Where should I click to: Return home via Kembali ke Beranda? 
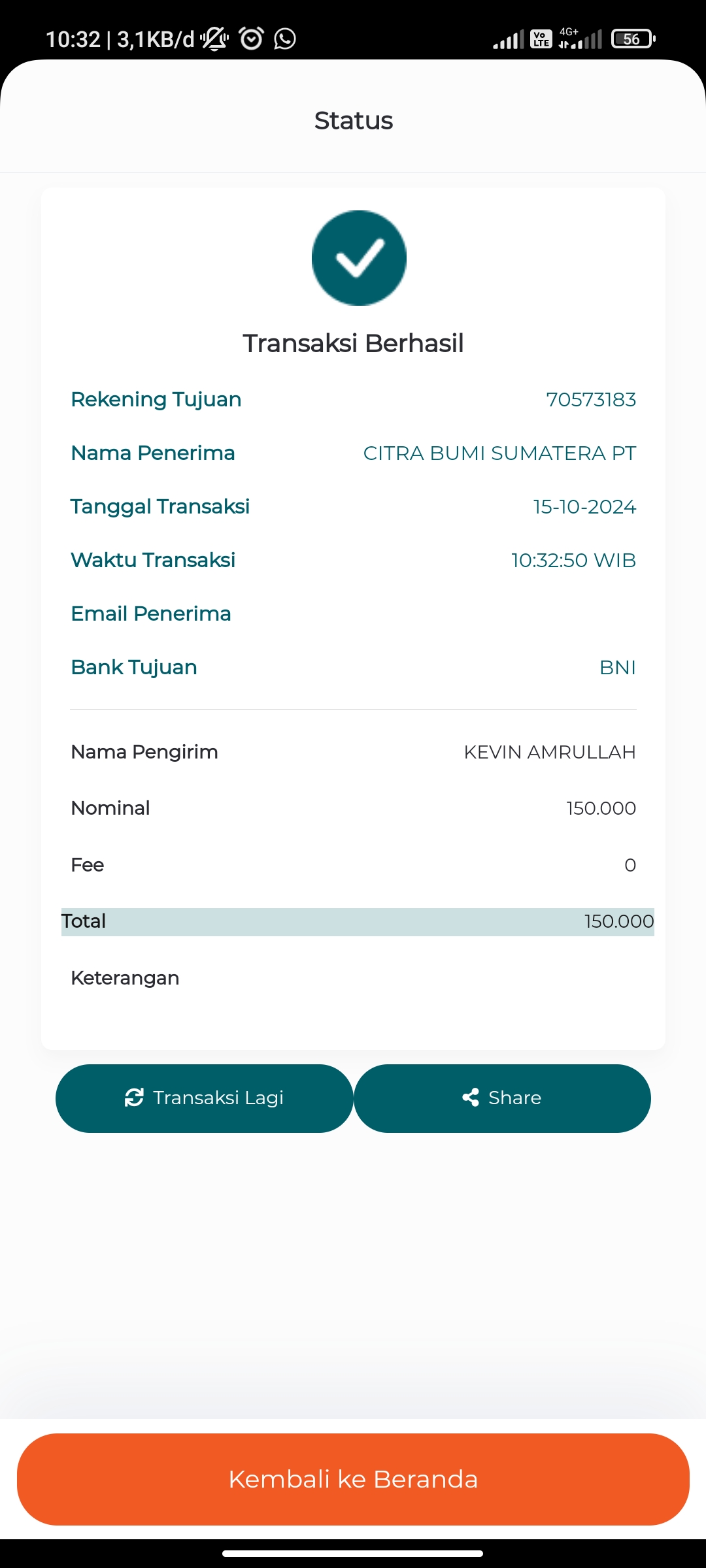353,1479
